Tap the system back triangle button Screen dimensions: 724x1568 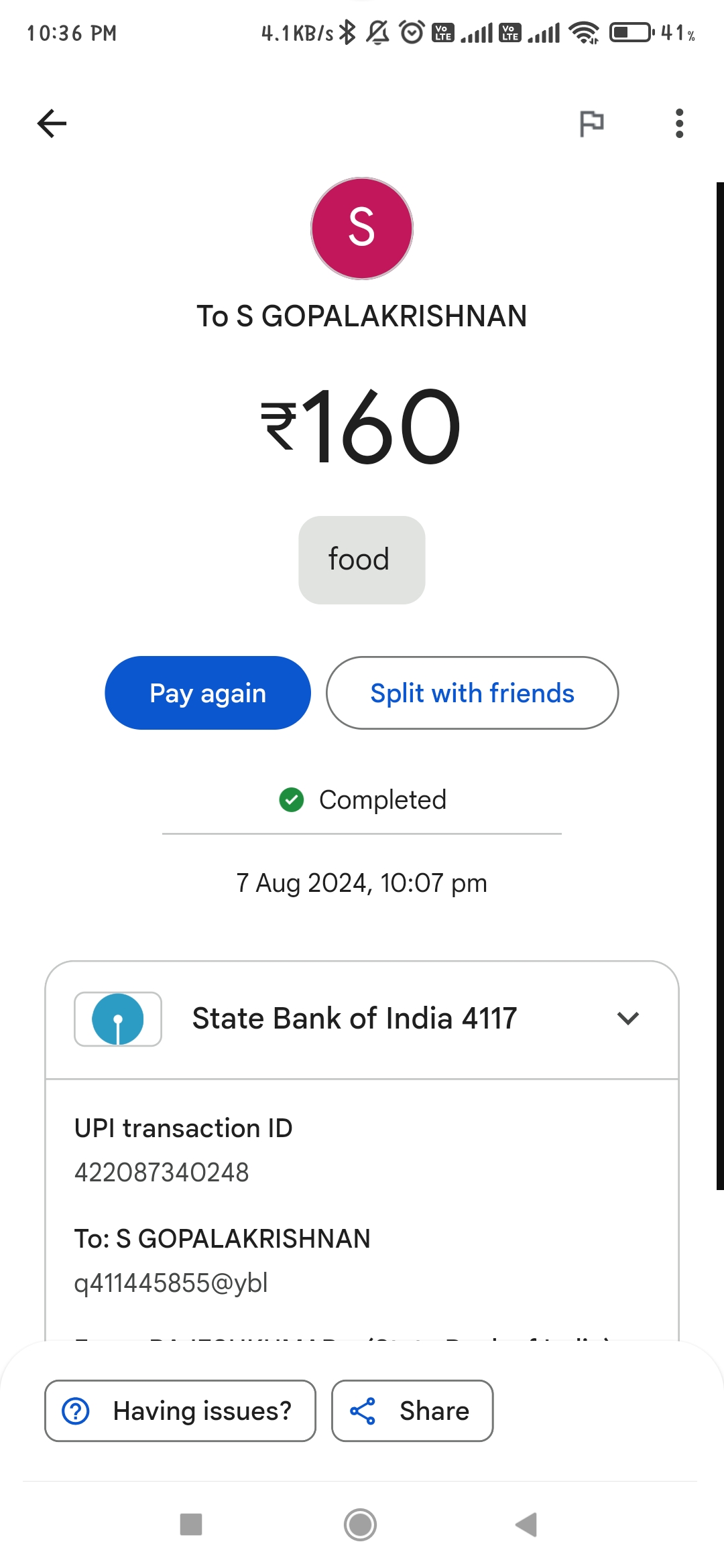click(x=527, y=1524)
